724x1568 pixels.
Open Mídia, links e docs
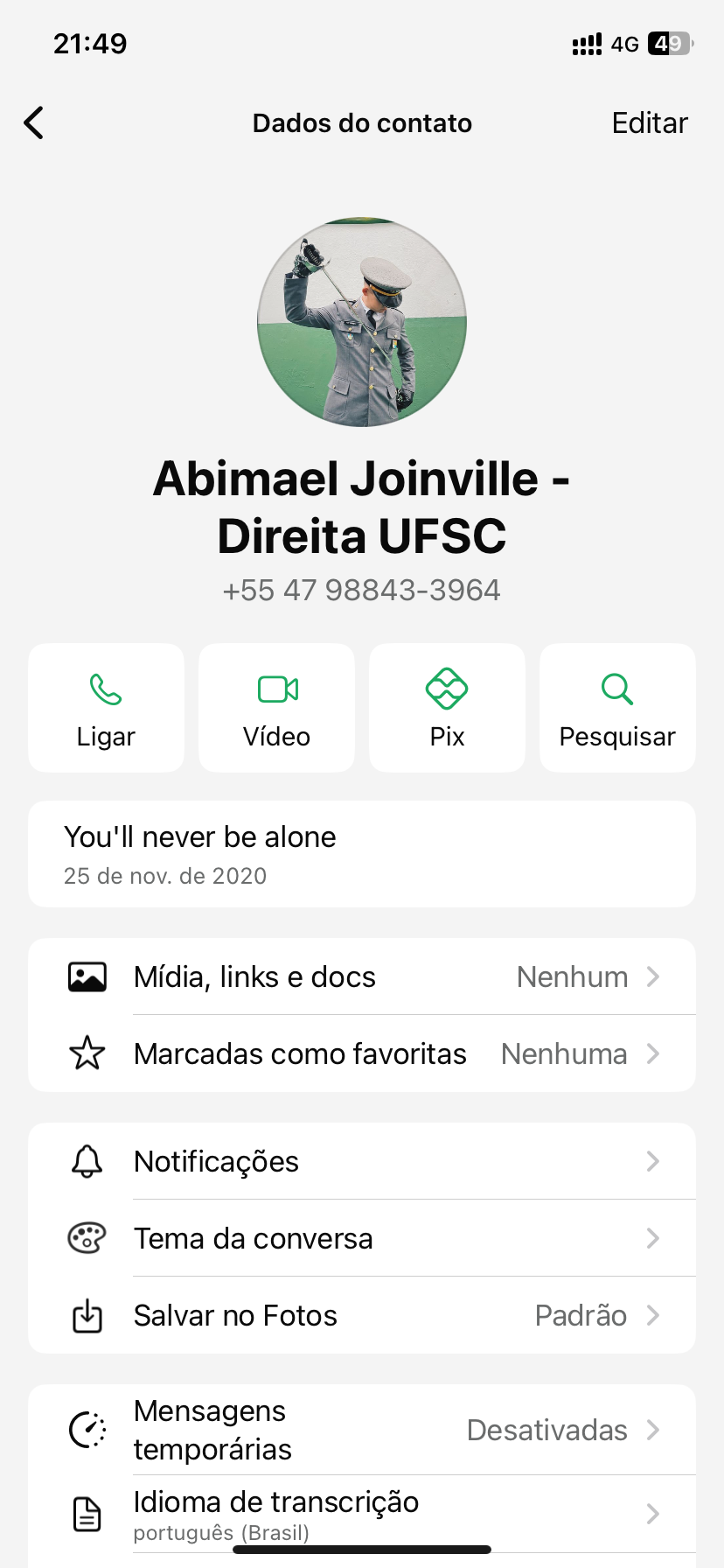coord(362,976)
